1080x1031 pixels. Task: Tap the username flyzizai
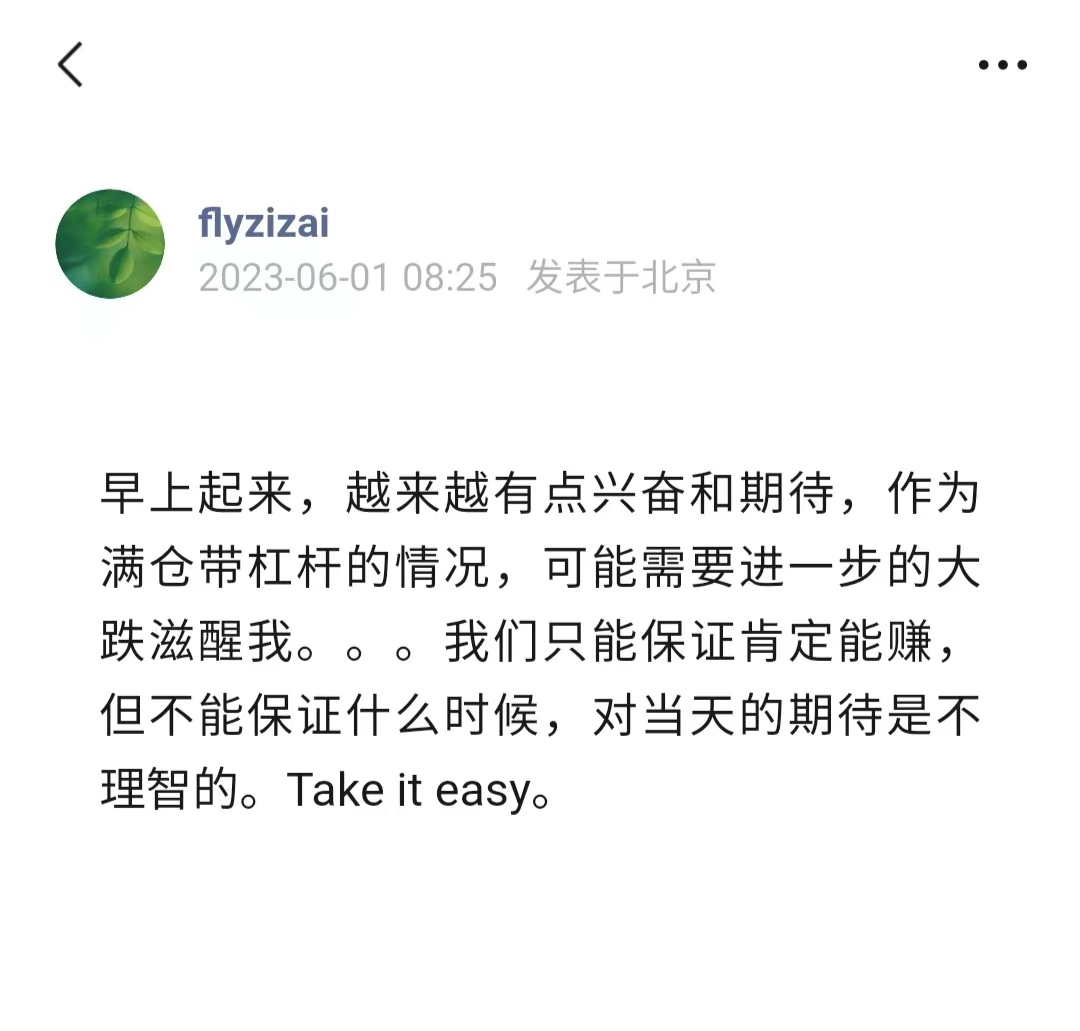[264, 224]
